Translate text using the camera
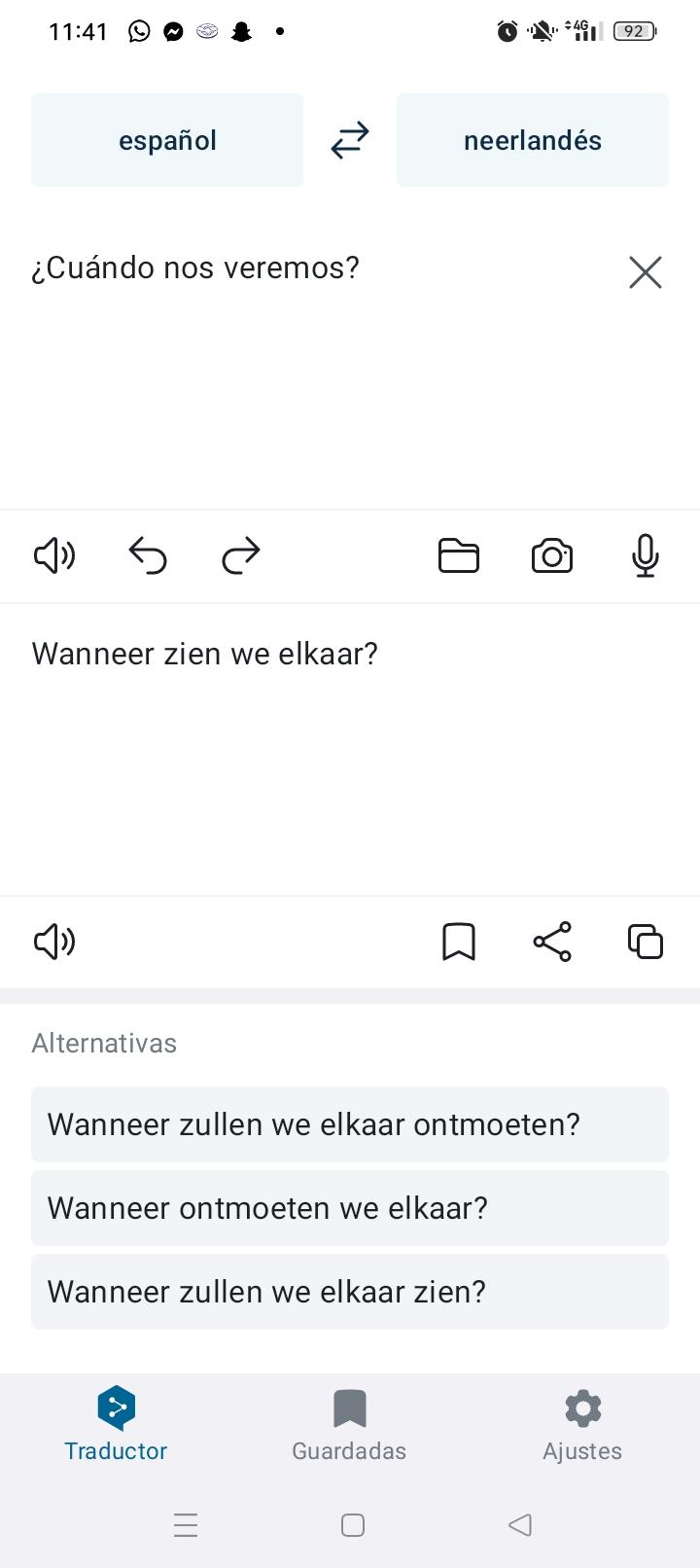The width and height of the screenshot is (700, 1568). 552,555
